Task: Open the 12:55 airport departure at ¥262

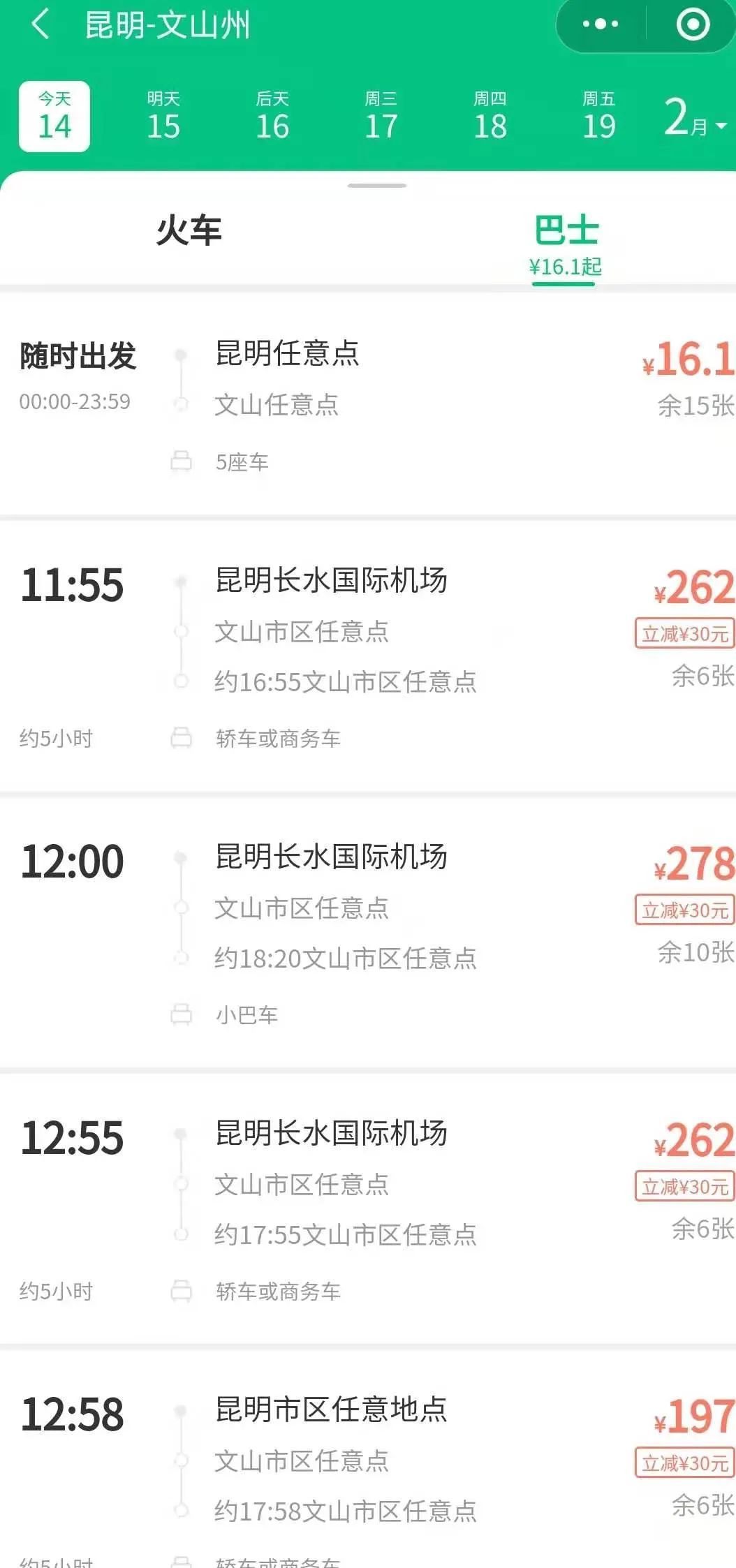Action: tap(368, 1208)
